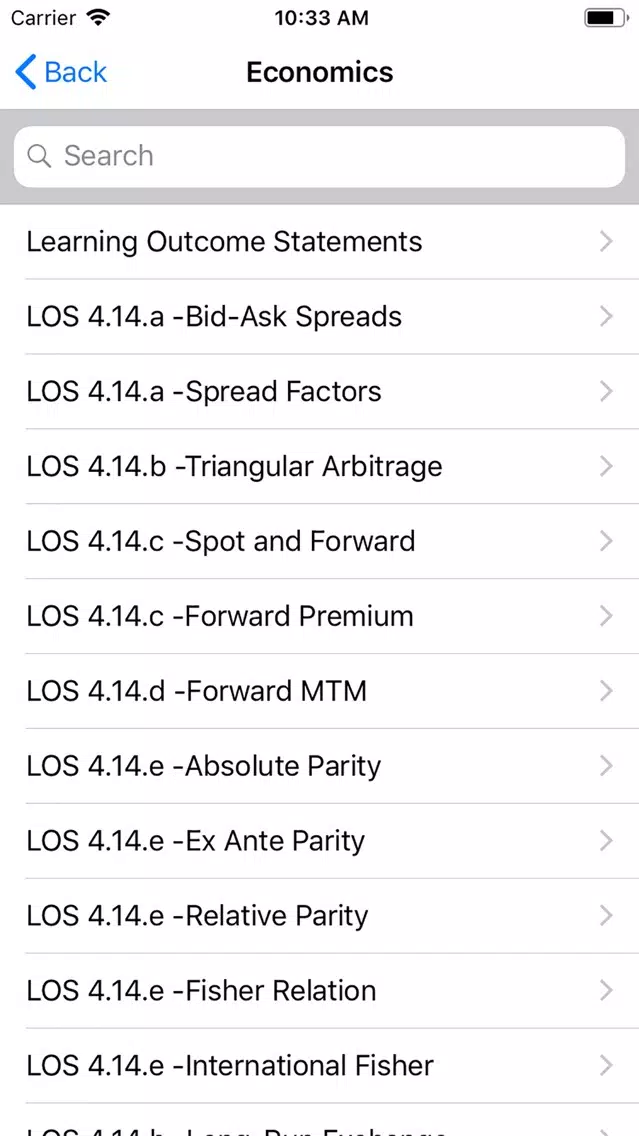Open LOS 4.14.e Absolute Parity
The image size is (639, 1136).
[x=320, y=766]
